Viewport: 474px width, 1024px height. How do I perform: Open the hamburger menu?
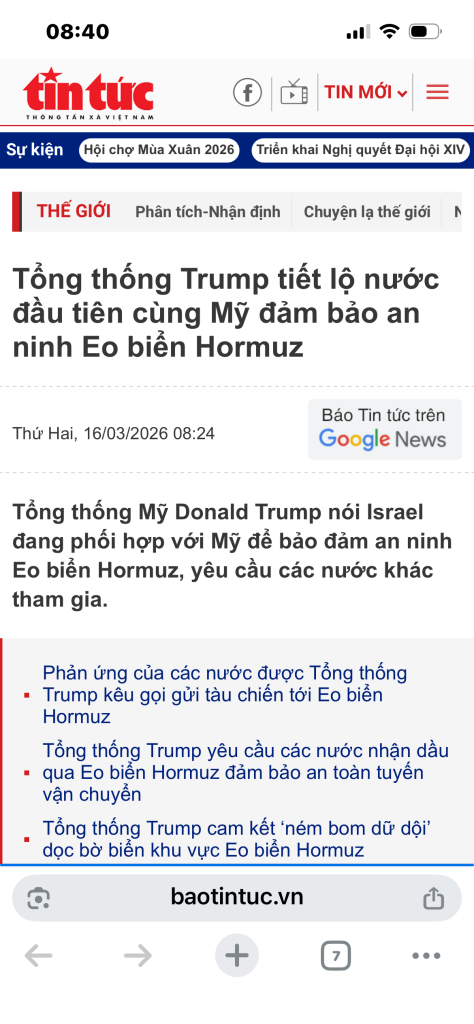(x=437, y=93)
